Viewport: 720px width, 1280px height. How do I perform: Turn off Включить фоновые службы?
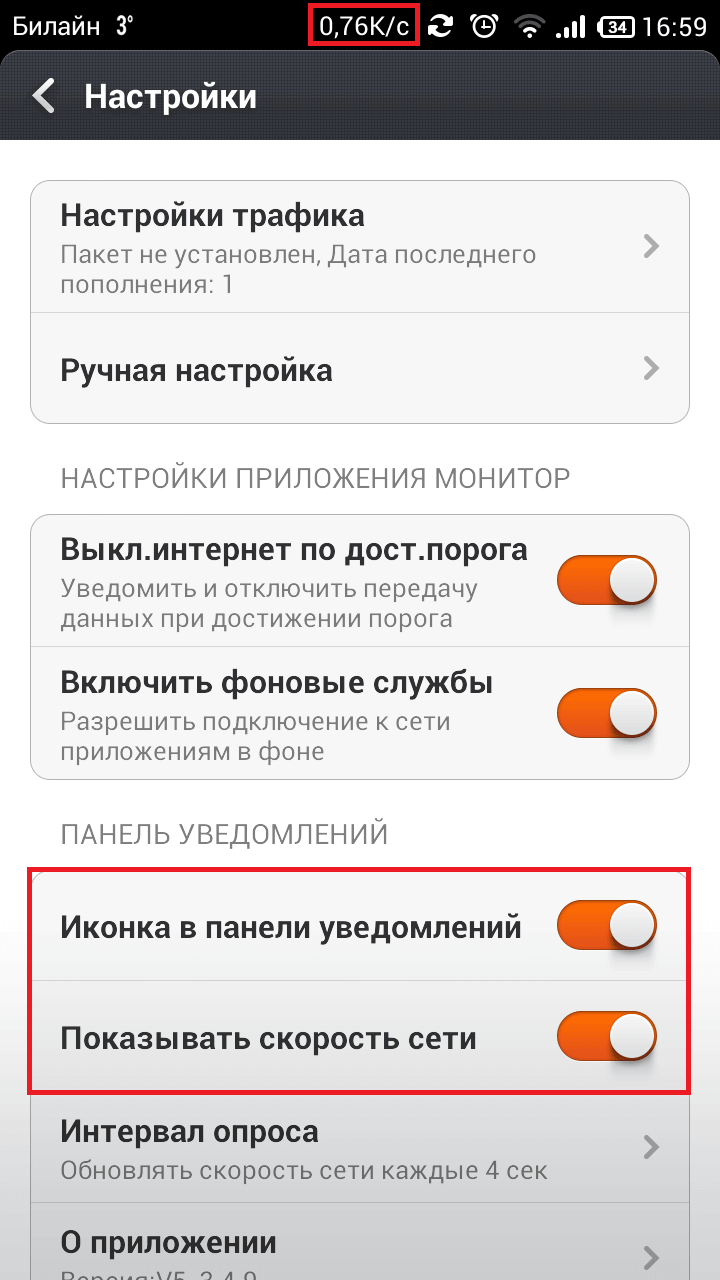[606, 713]
